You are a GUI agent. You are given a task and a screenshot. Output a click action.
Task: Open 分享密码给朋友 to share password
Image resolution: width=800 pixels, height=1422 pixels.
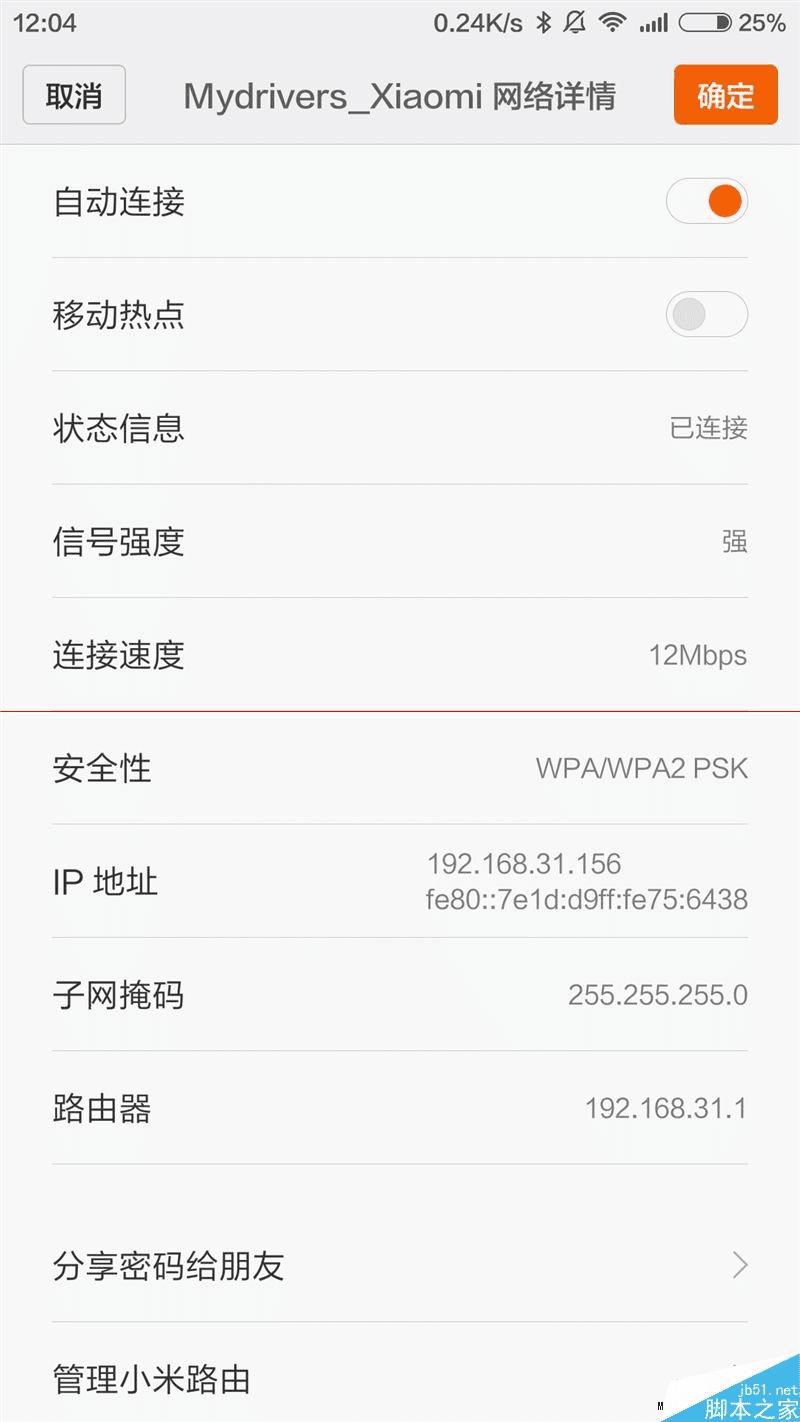coord(400,1266)
